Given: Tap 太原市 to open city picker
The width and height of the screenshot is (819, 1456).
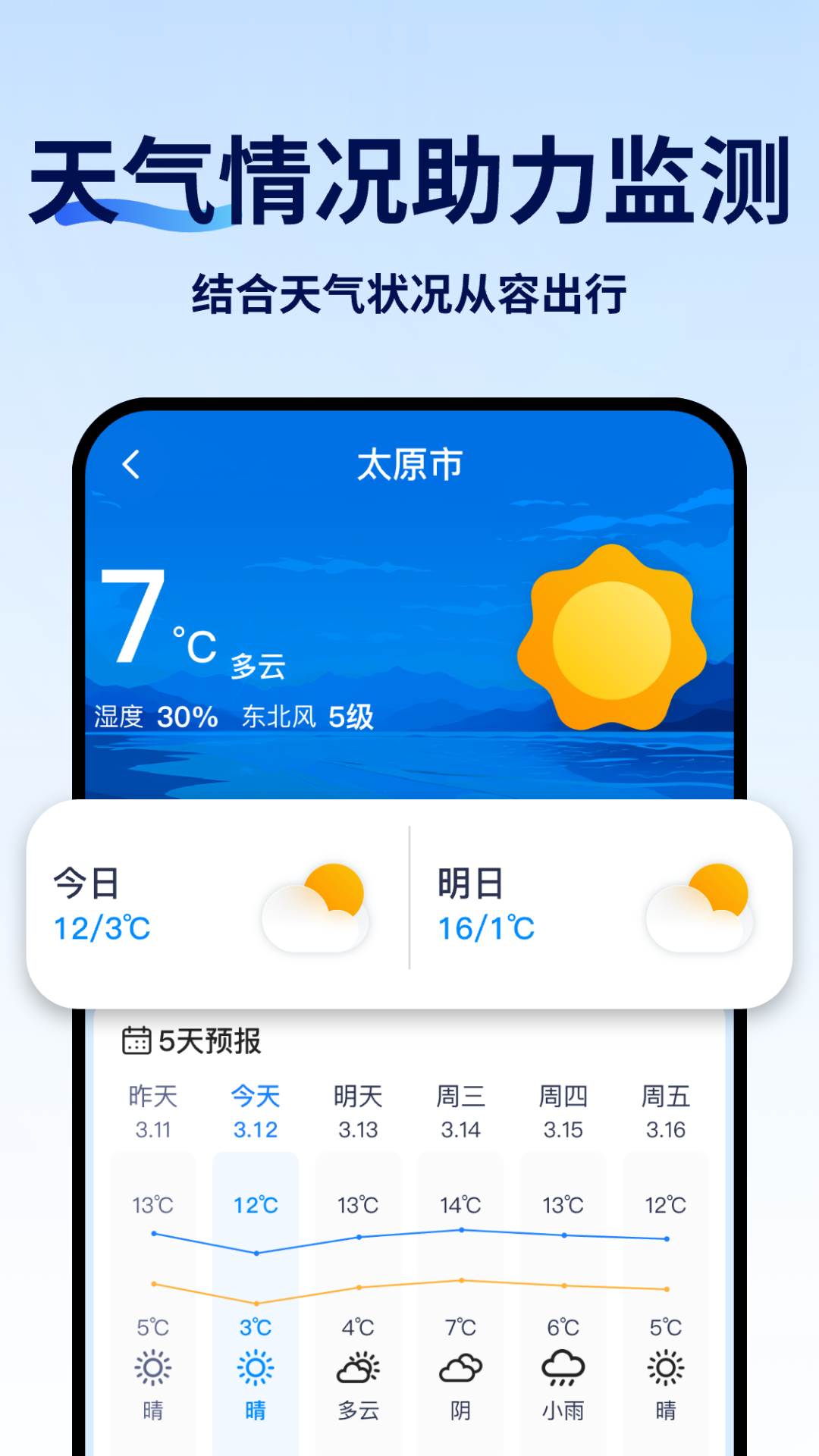Looking at the screenshot, I should [x=409, y=465].
